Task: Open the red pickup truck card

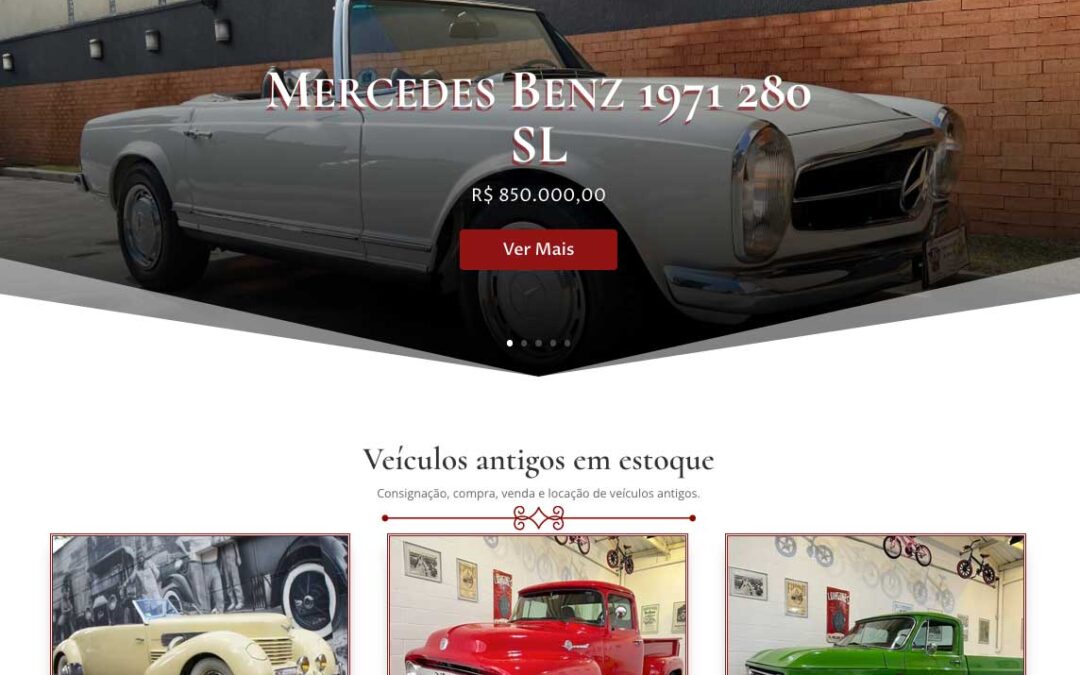Action: tap(538, 605)
